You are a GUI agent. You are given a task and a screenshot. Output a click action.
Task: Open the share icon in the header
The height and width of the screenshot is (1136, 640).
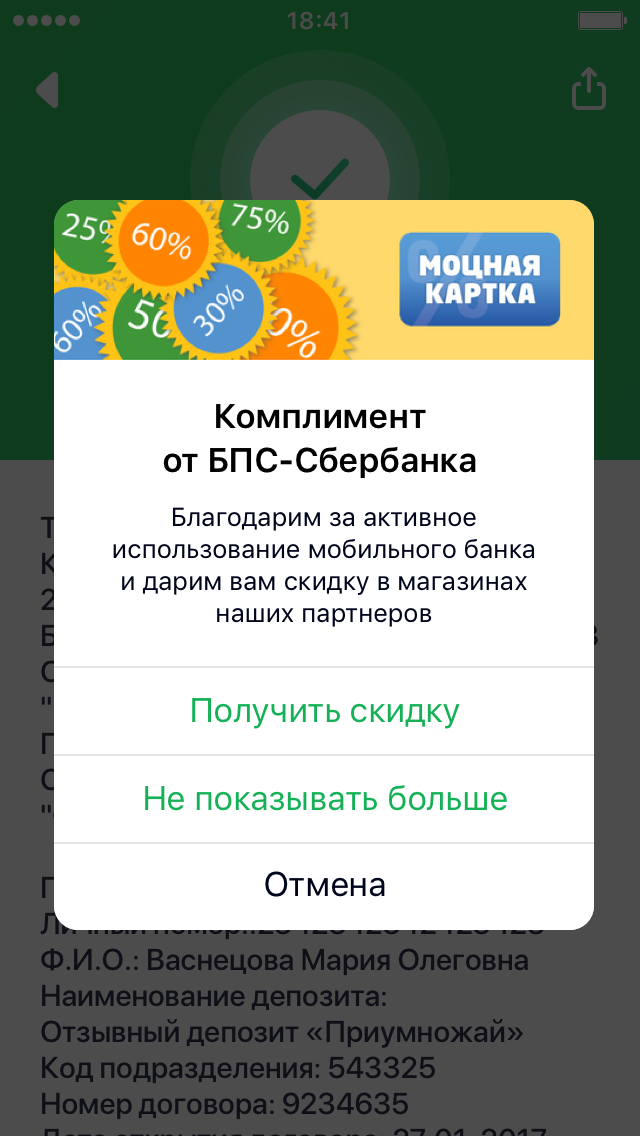pyautogui.click(x=589, y=89)
